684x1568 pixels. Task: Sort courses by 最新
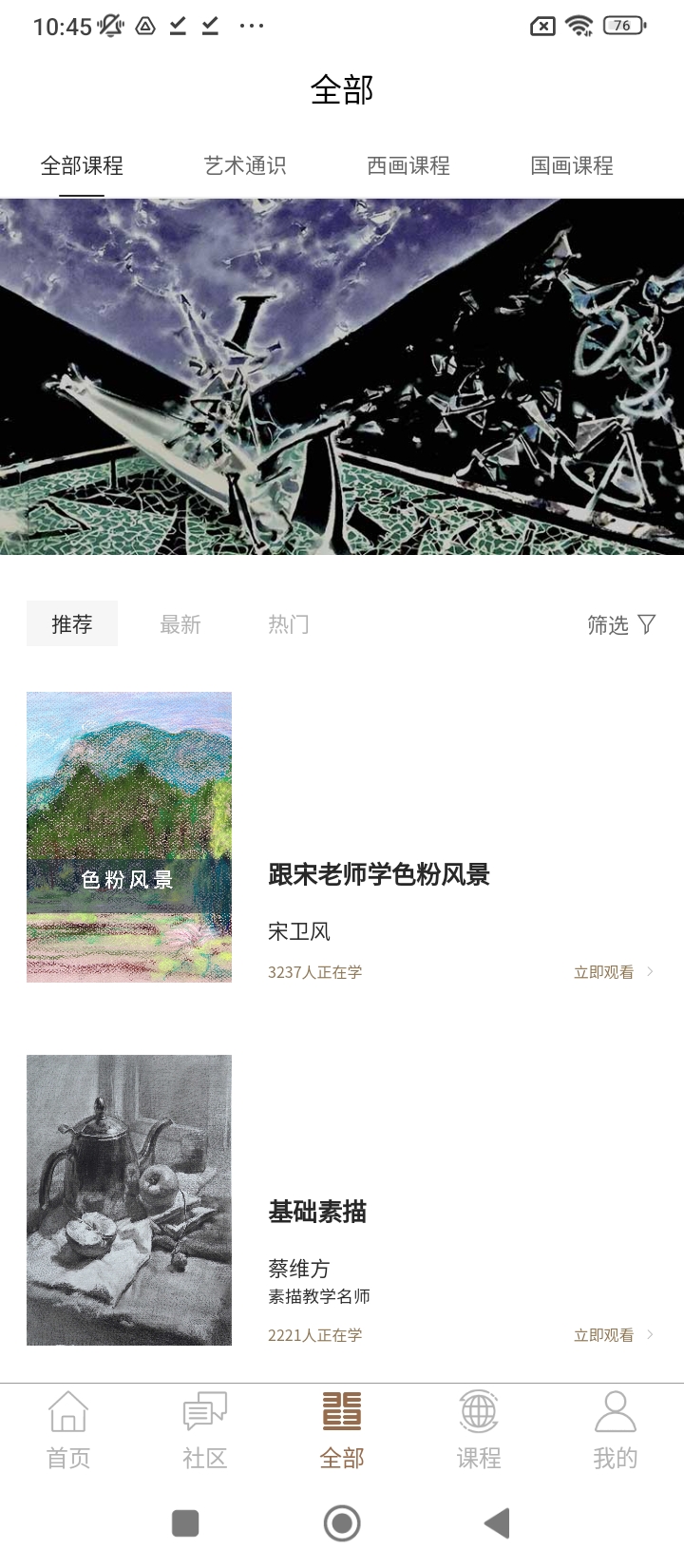coord(180,624)
